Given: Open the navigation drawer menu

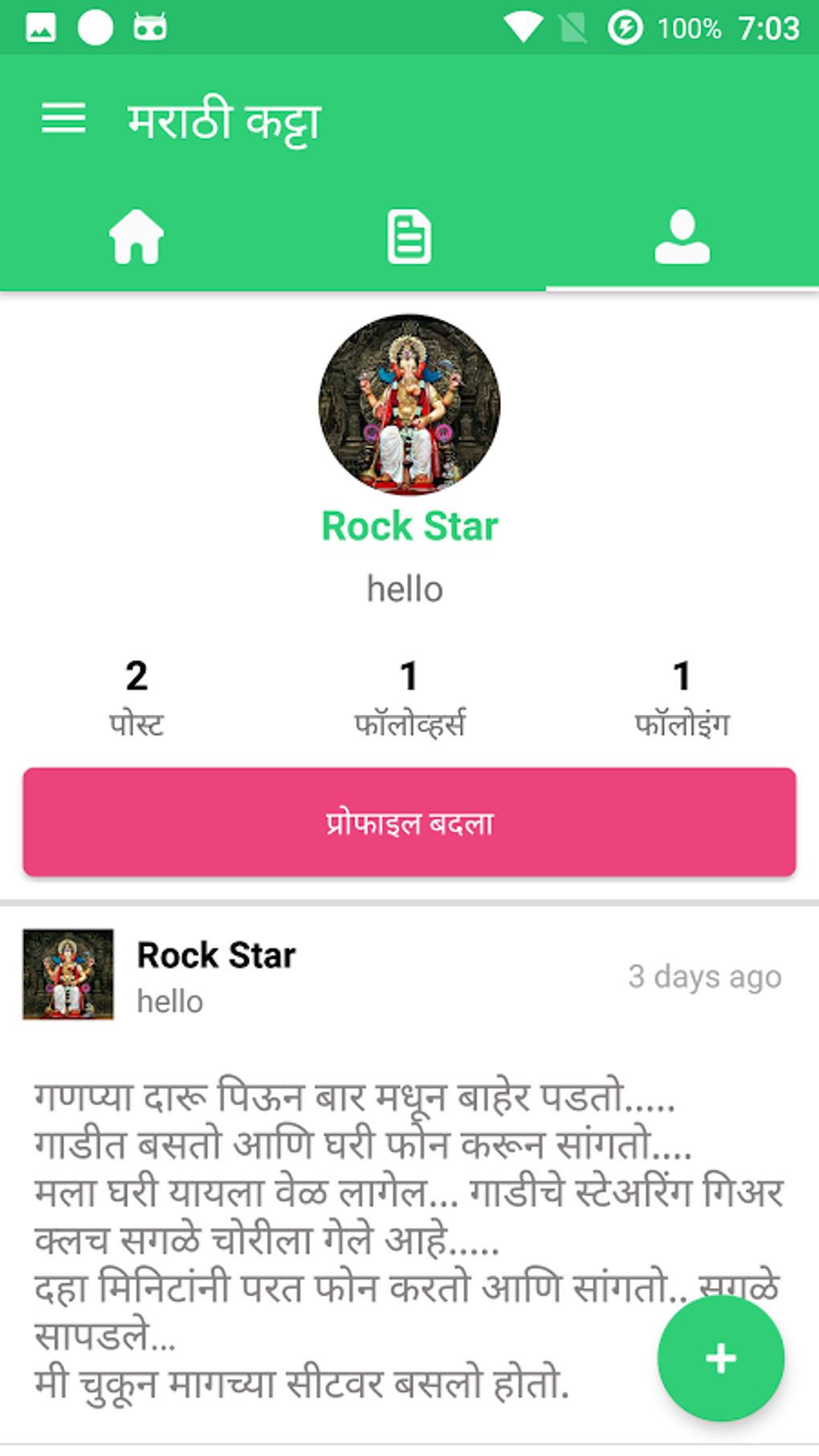Looking at the screenshot, I should pyautogui.click(x=64, y=119).
